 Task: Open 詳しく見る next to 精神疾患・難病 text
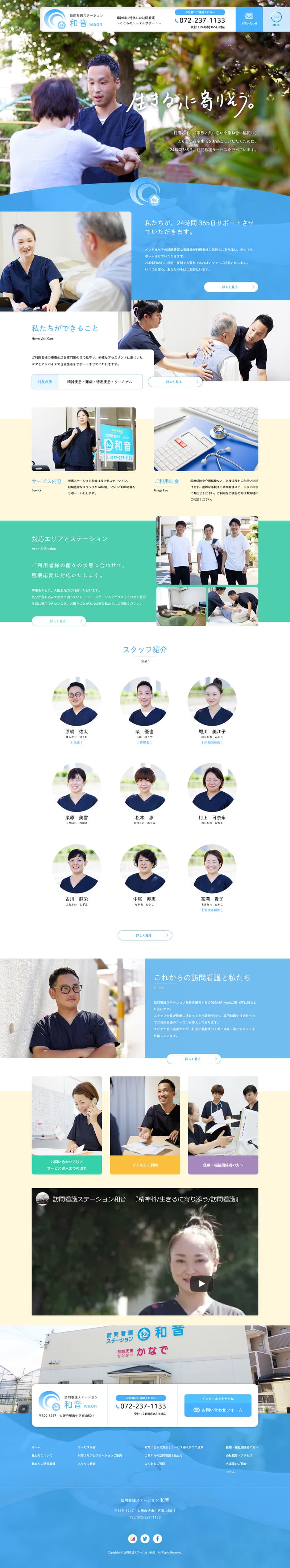pyautogui.click(x=174, y=382)
